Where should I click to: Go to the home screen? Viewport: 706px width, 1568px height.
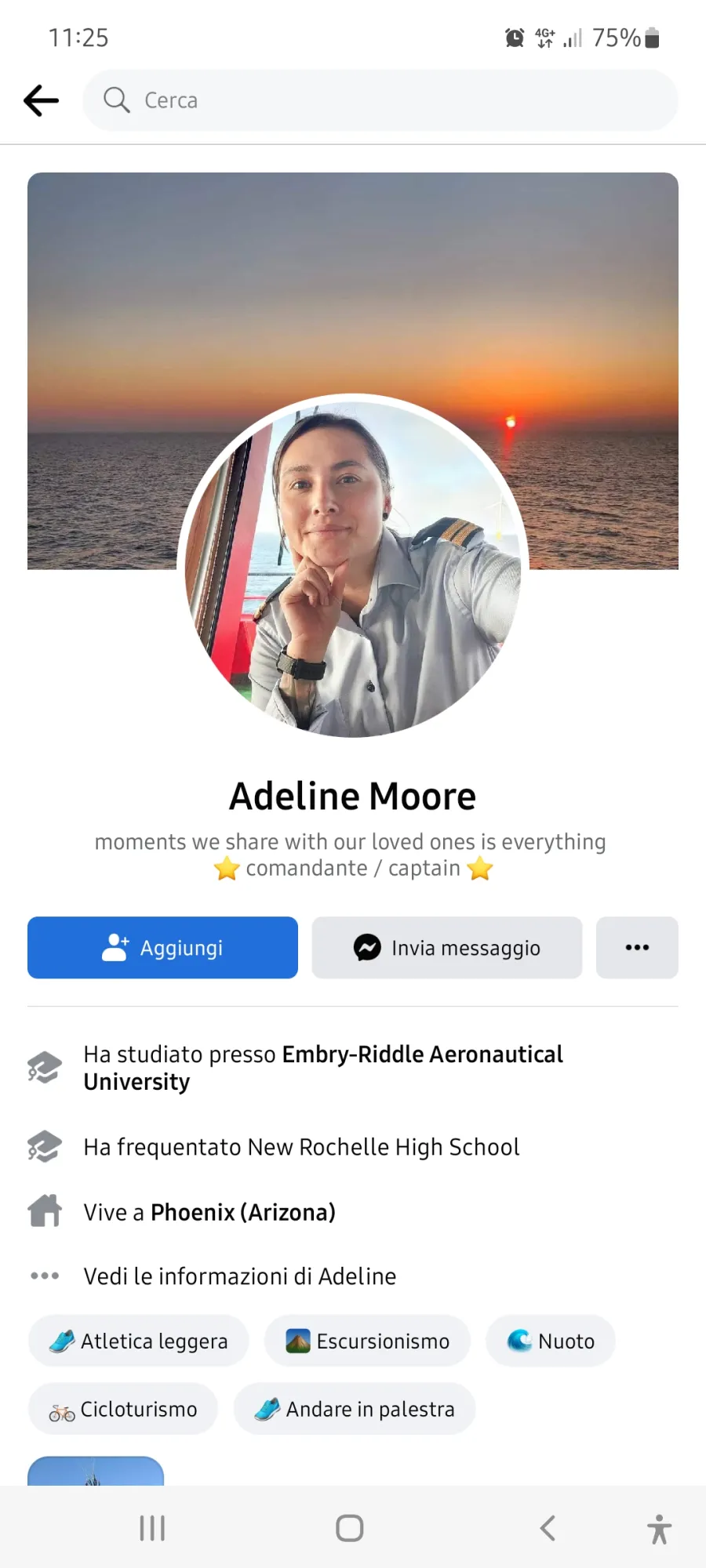(x=350, y=1528)
